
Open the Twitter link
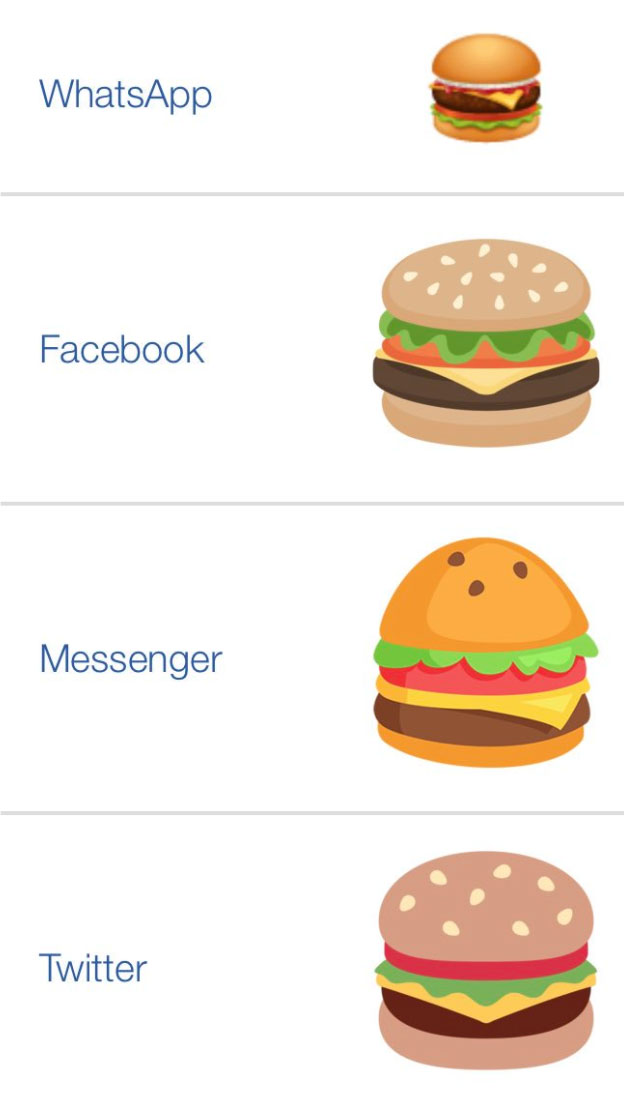tap(93, 968)
